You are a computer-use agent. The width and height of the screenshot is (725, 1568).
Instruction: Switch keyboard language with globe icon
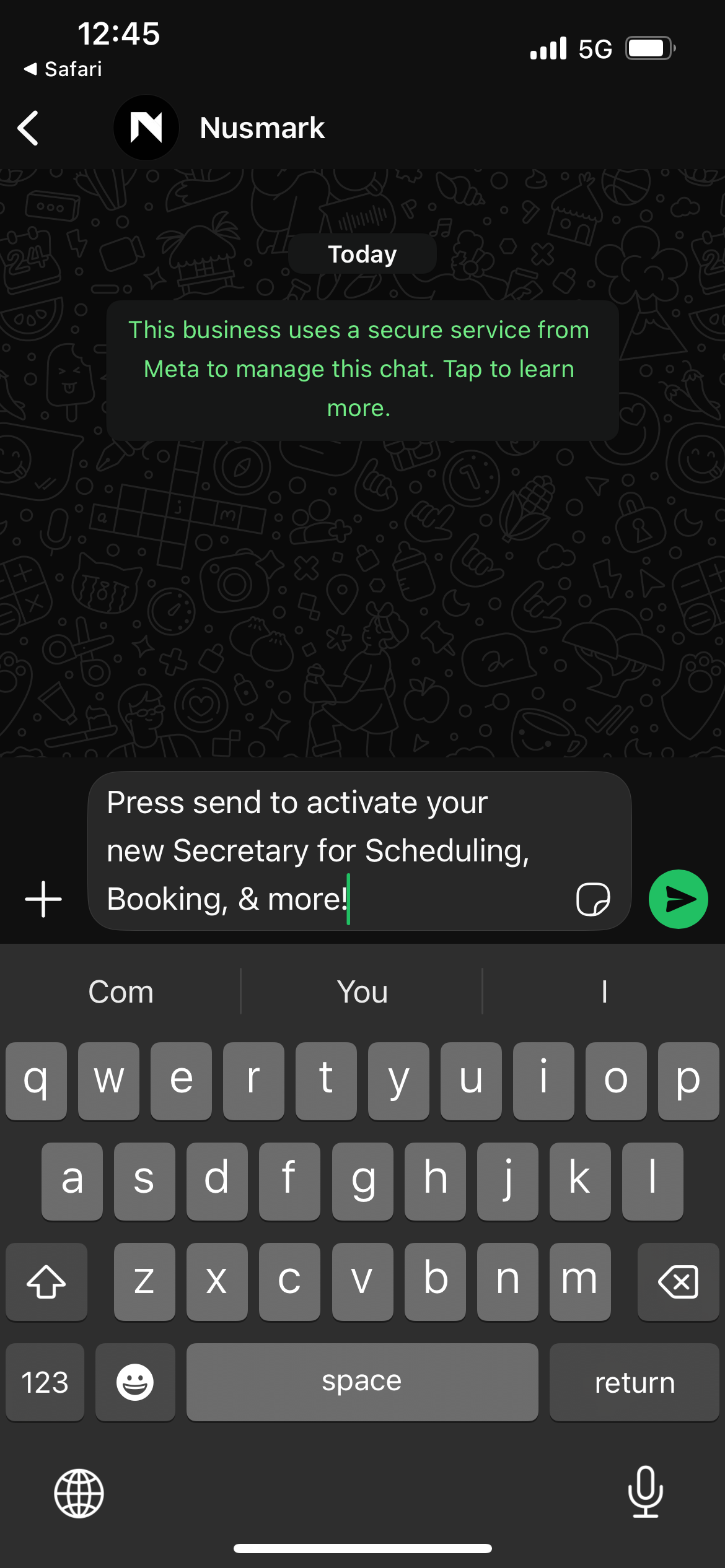(x=79, y=1493)
